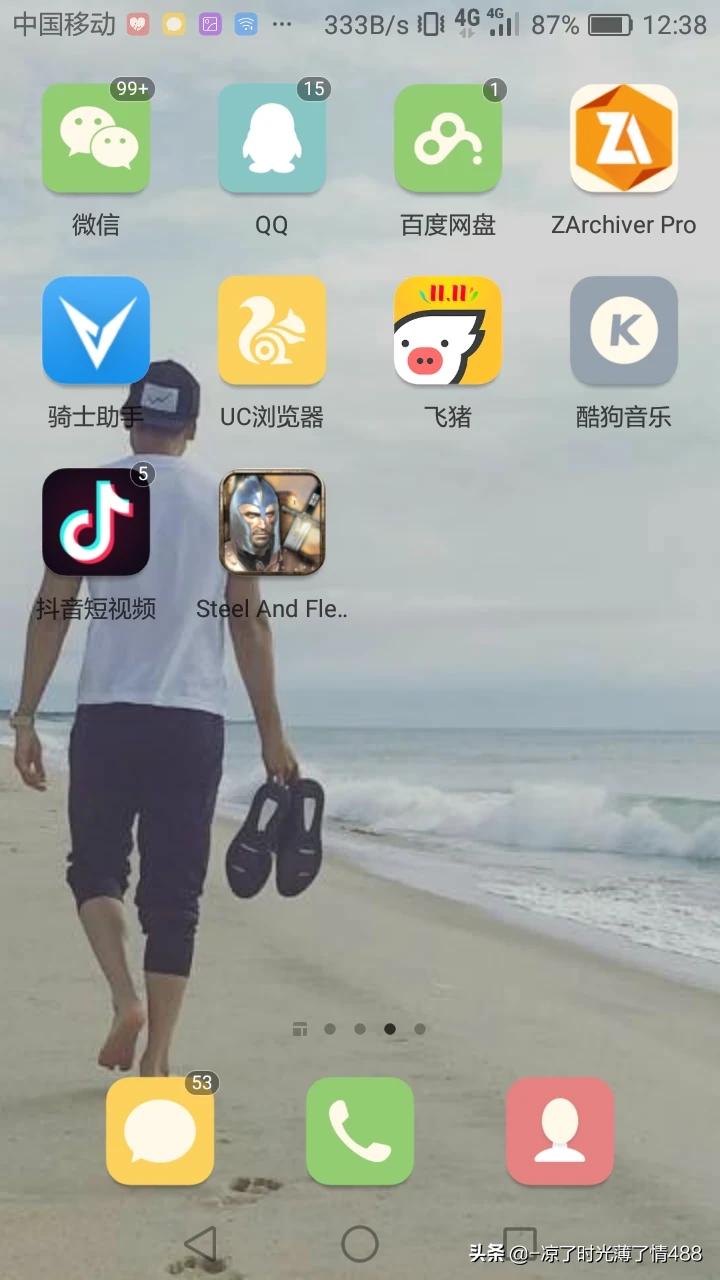Open the 飞猪 travel app
This screenshot has height=1280, width=720.
(x=448, y=330)
